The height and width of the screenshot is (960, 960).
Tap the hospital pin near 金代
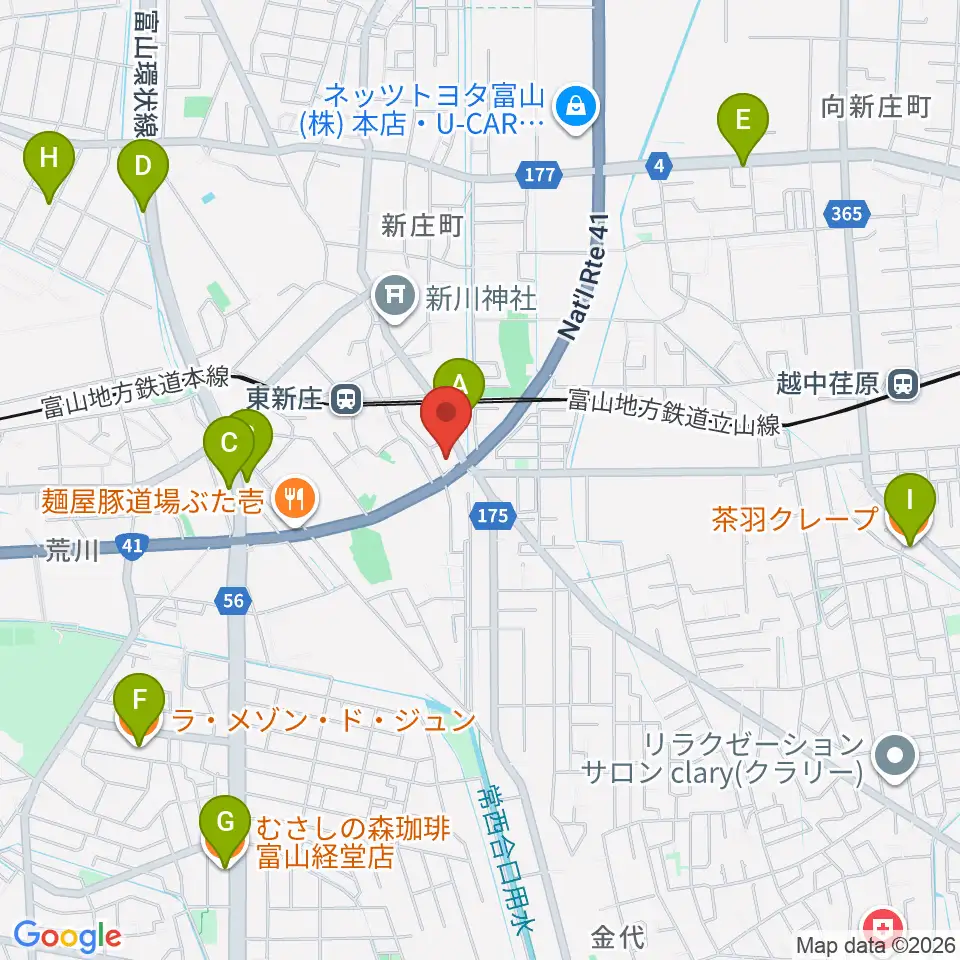coord(882,929)
